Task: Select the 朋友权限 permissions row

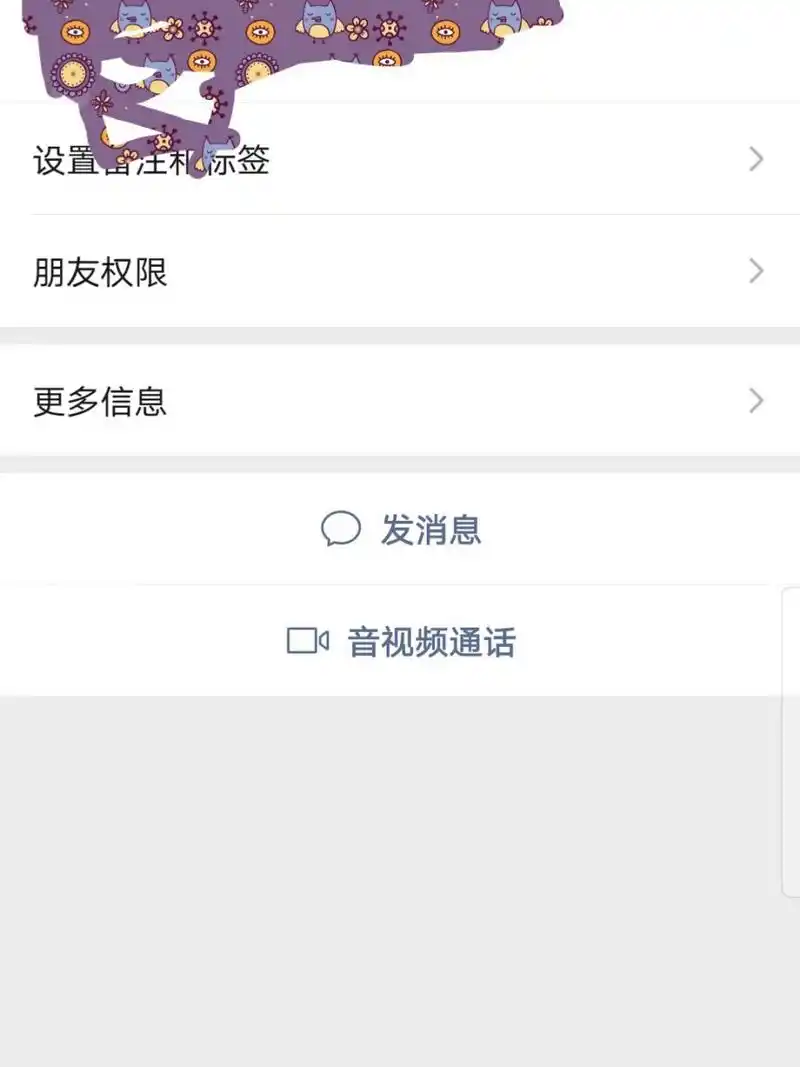Action: point(100,270)
